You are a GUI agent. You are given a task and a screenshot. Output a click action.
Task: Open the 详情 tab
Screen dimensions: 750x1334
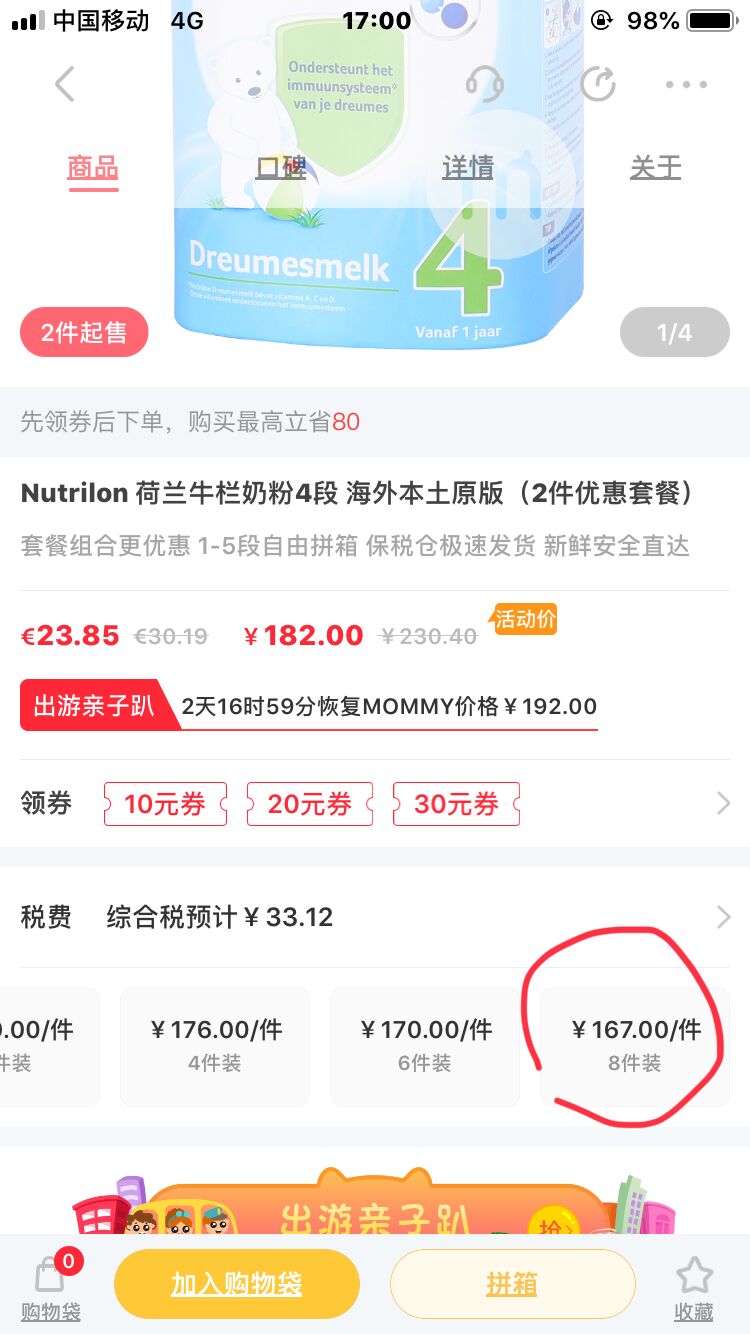467,167
